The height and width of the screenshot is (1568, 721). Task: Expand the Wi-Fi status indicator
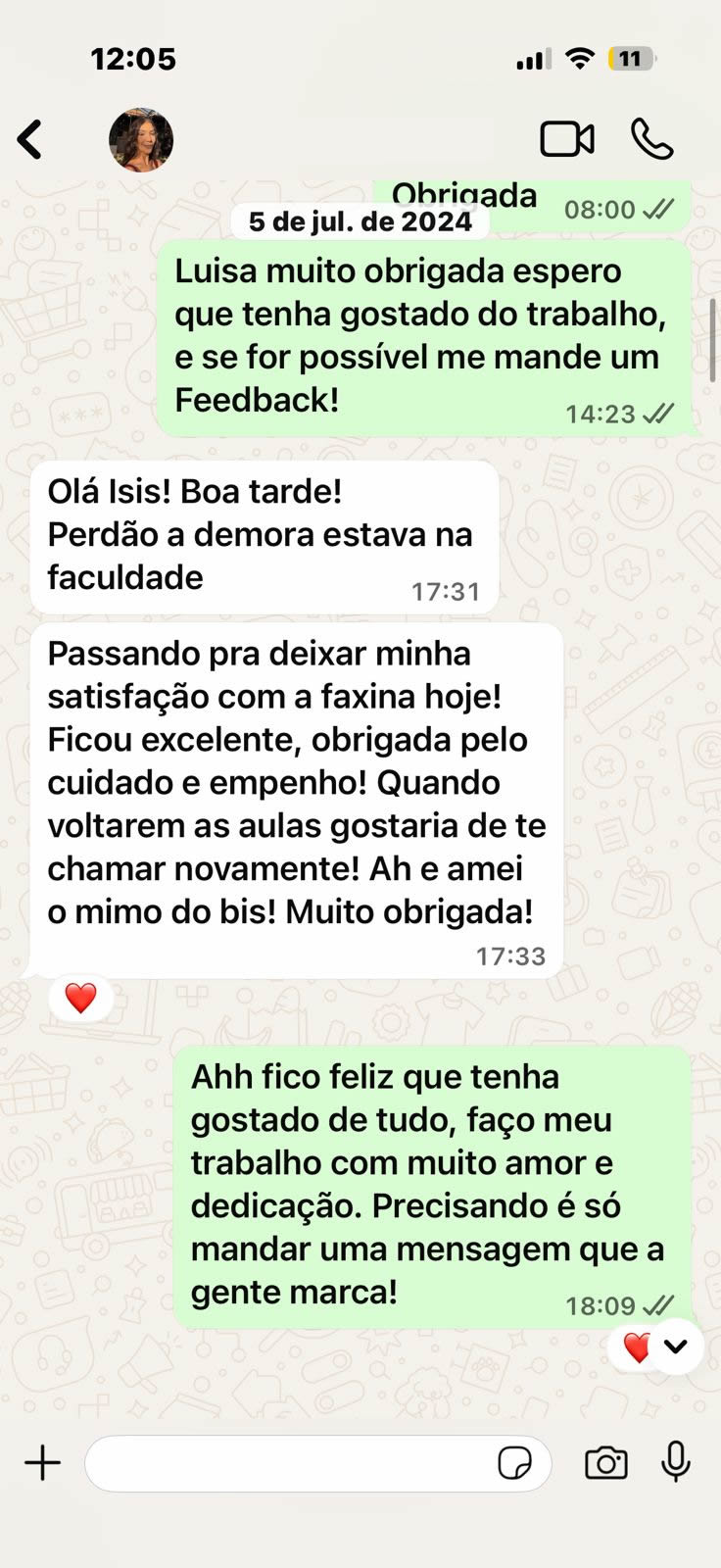click(x=580, y=59)
